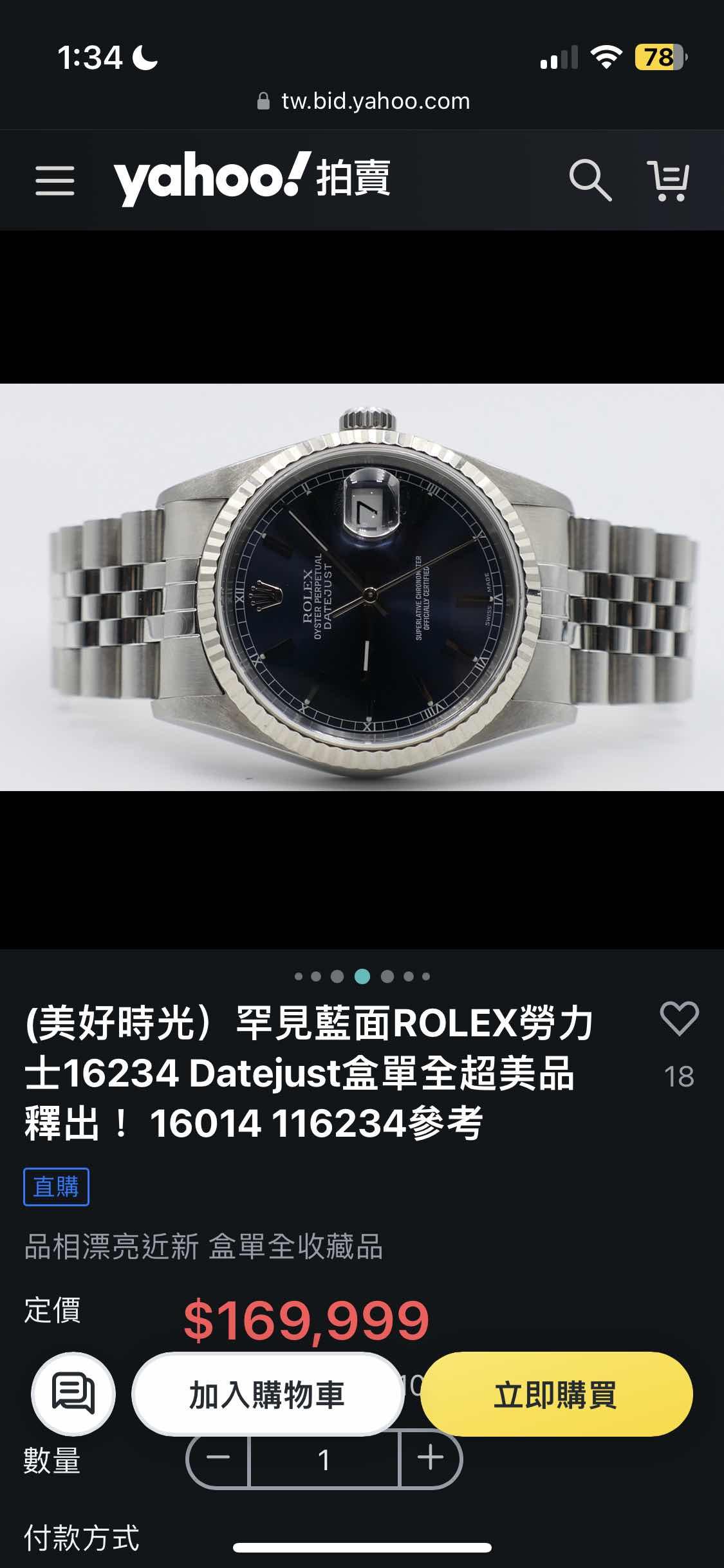View the Rolex Datejust product photo
This screenshot has height=1568, width=724.
[x=362, y=587]
